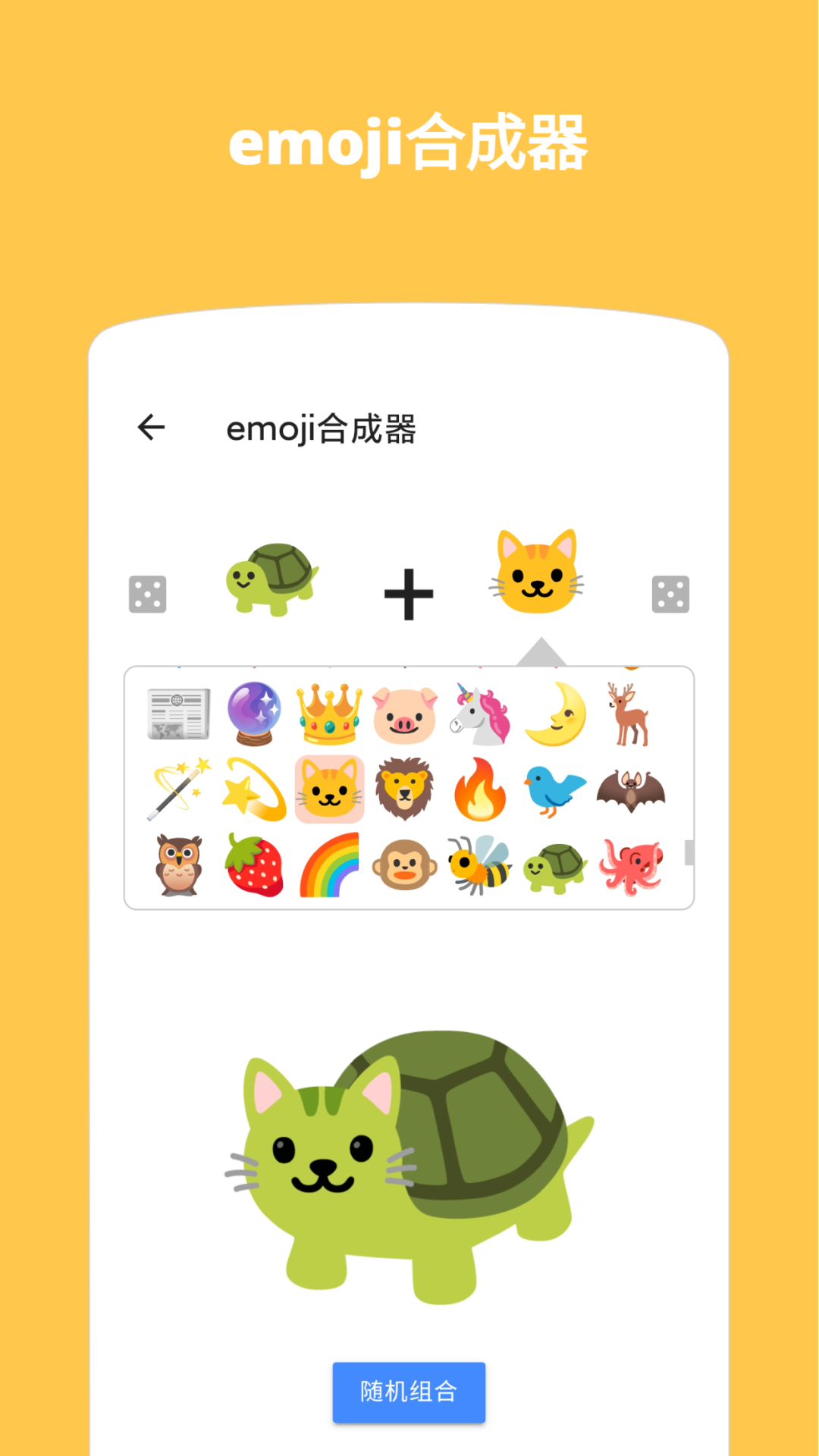Viewport: 819px width, 1456px height.
Task: Select the crown emoji
Action: 329,713
